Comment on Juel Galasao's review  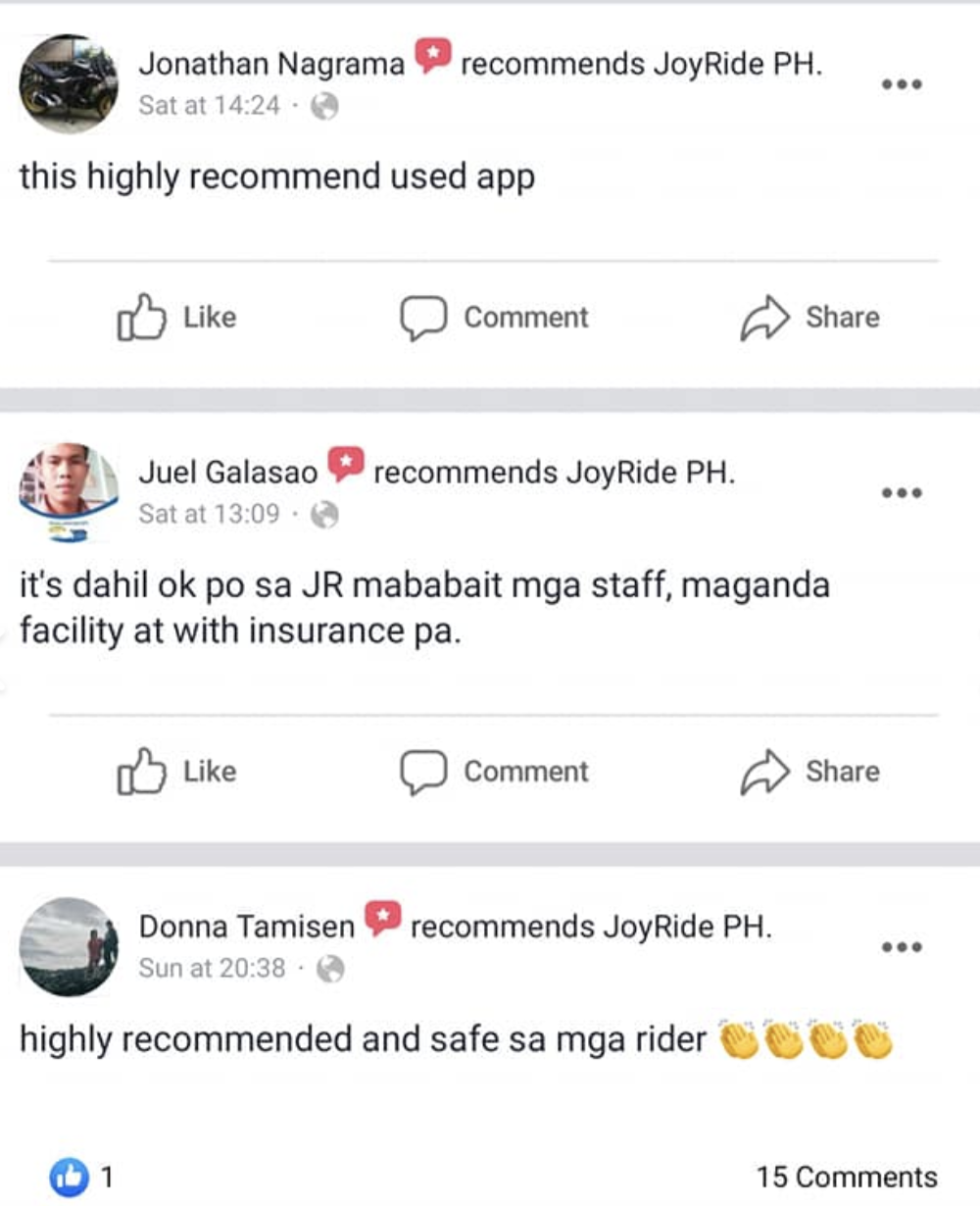(x=494, y=772)
